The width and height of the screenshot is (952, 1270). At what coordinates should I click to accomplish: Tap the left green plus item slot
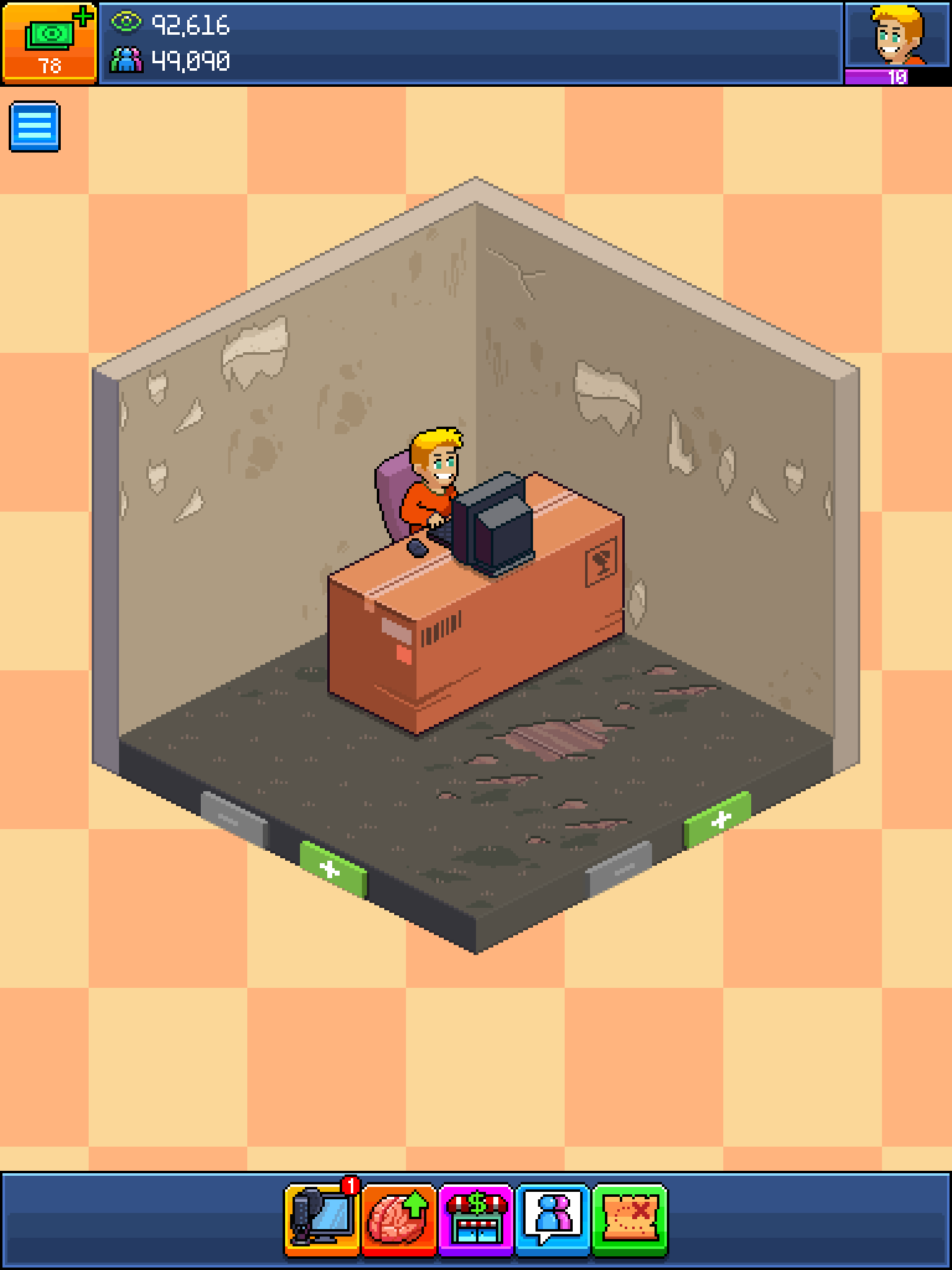tap(333, 869)
